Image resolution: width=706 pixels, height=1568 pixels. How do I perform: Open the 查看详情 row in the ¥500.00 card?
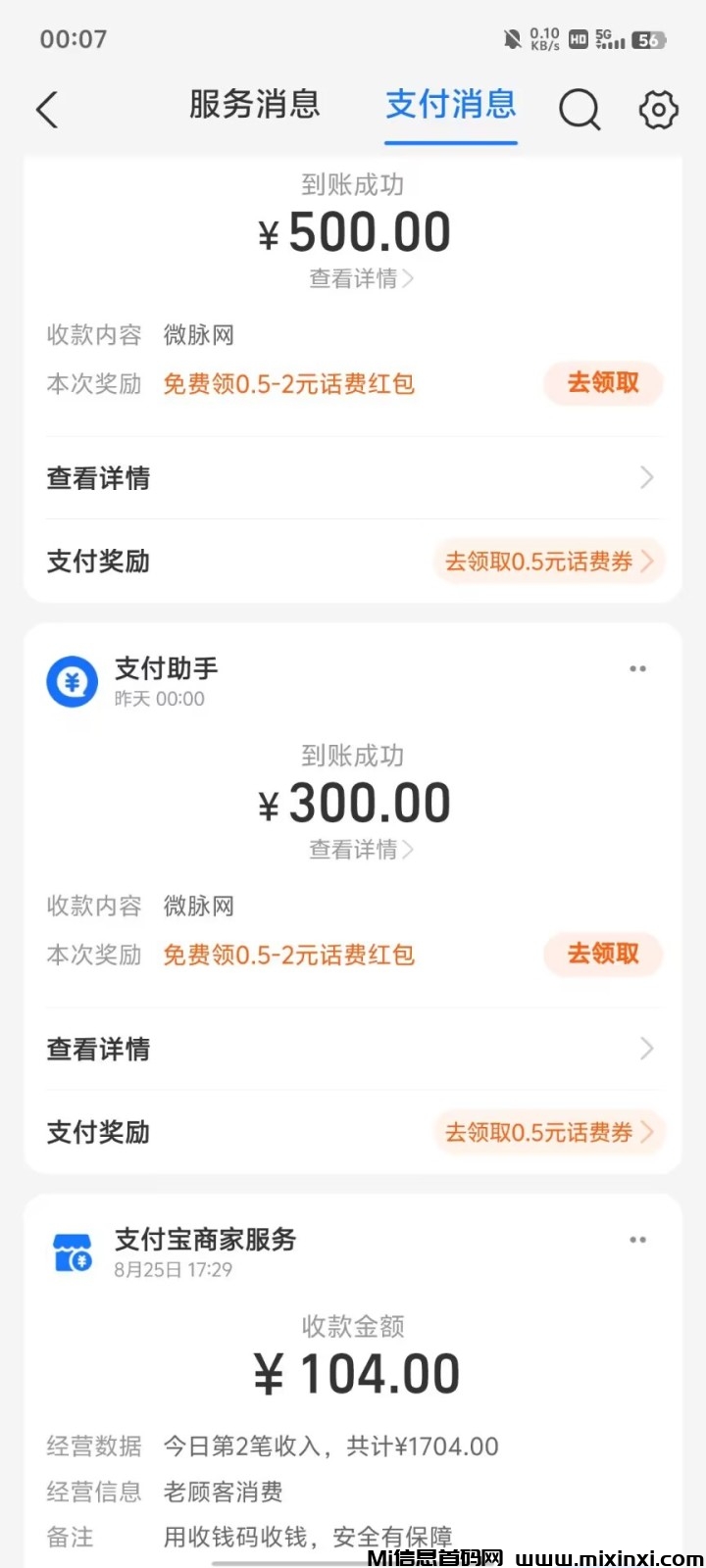(352, 478)
